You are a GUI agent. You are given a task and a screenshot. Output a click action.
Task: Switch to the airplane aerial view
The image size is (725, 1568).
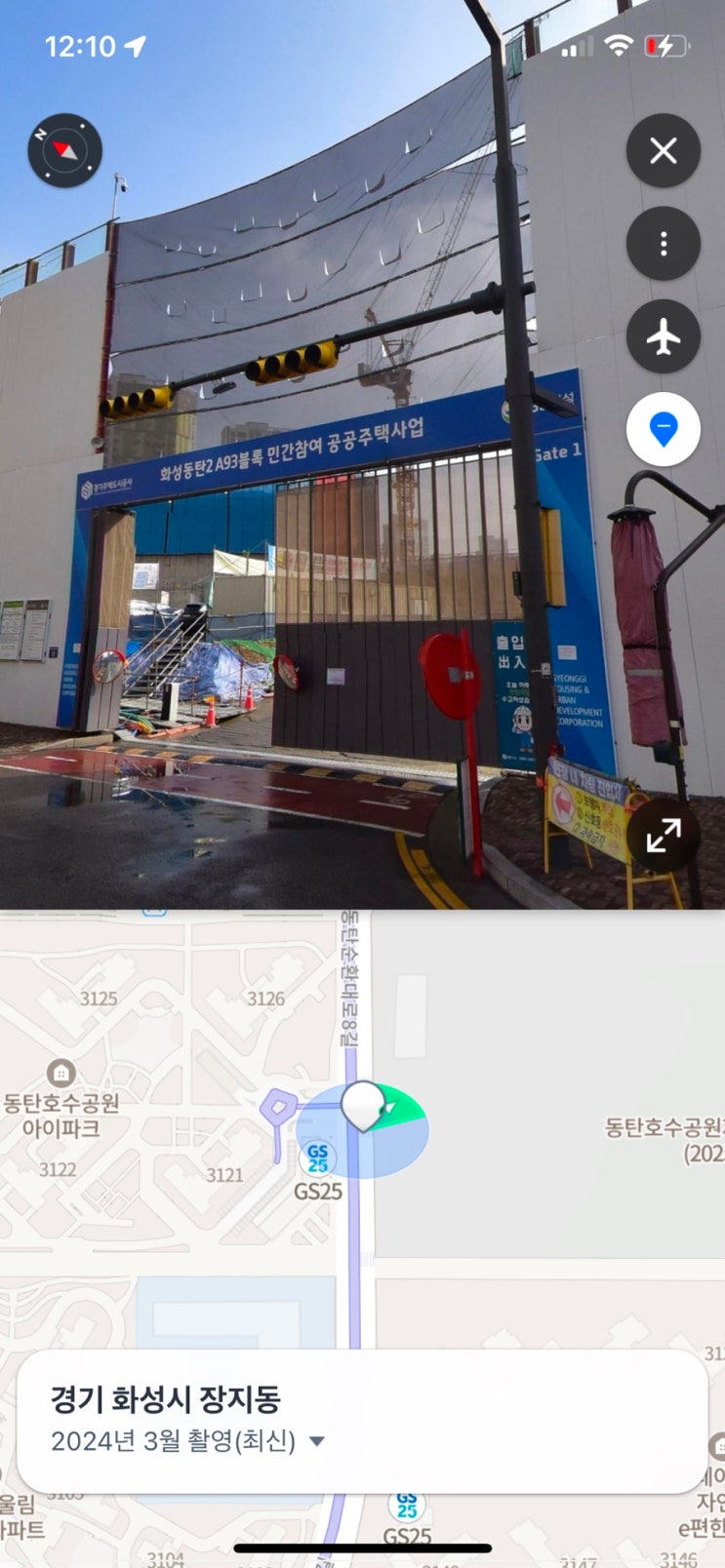point(664,336)
